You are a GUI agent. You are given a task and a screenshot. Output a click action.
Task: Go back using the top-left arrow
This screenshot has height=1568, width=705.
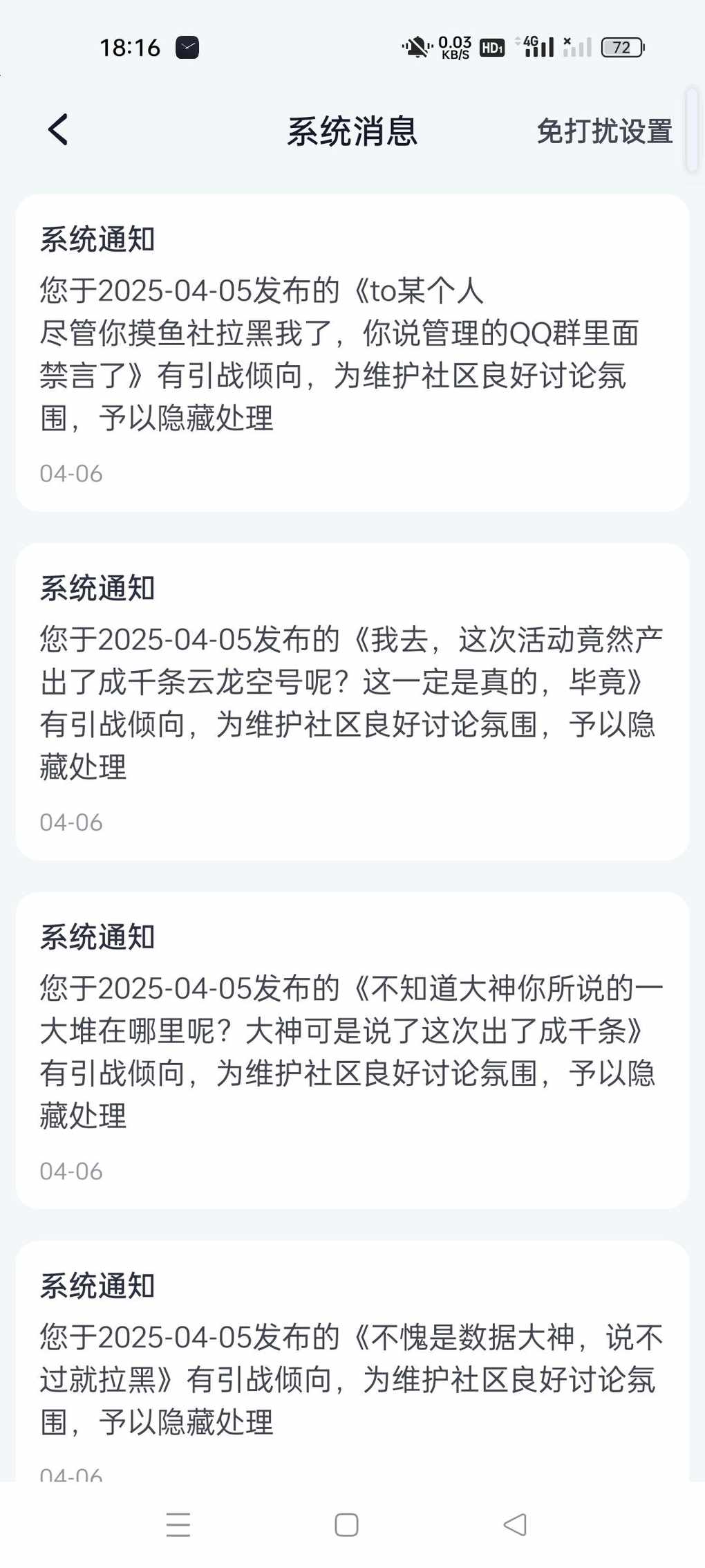tap(58, 130)
